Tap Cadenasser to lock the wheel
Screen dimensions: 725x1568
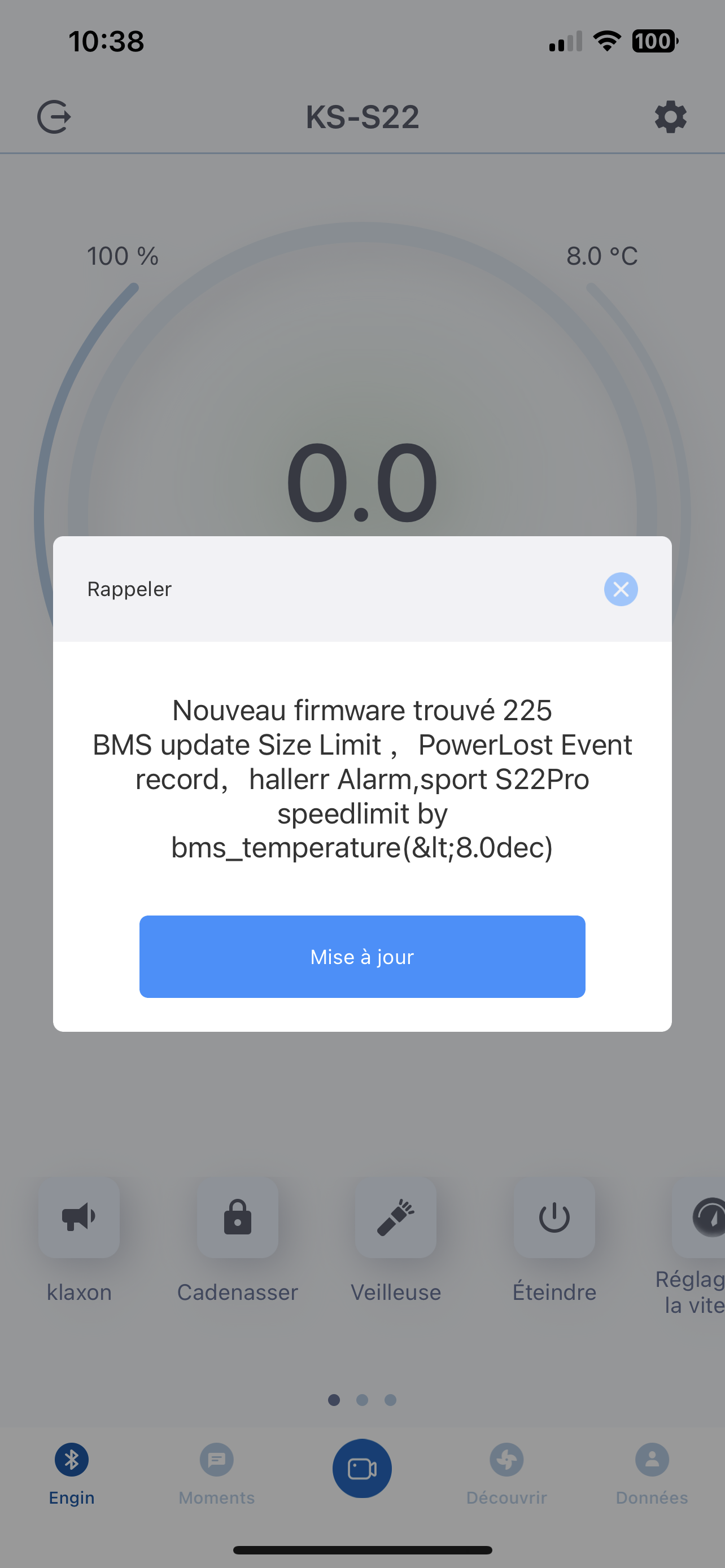[237, 1217]
